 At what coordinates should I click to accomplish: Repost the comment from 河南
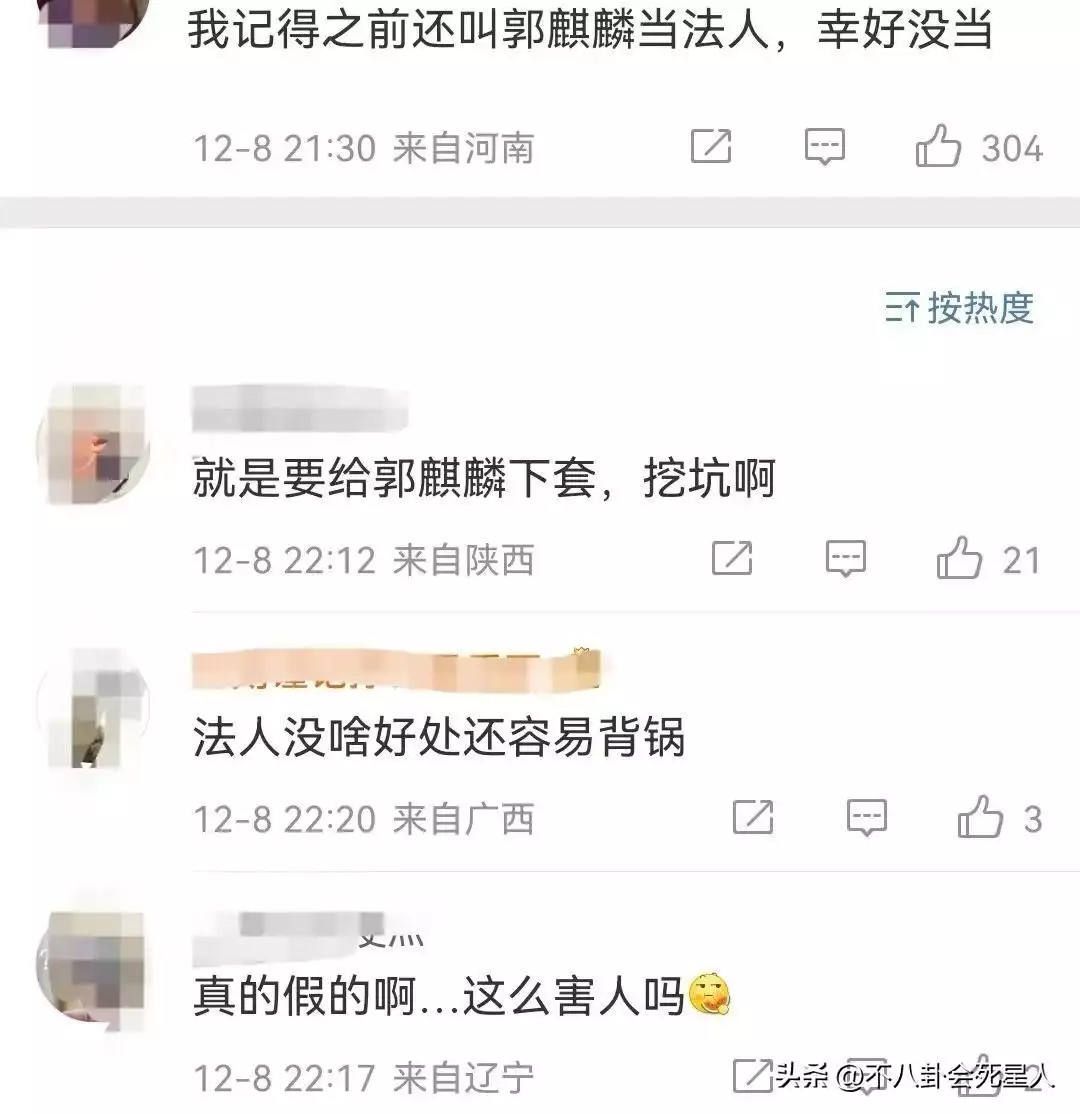(x=711, y=148)
